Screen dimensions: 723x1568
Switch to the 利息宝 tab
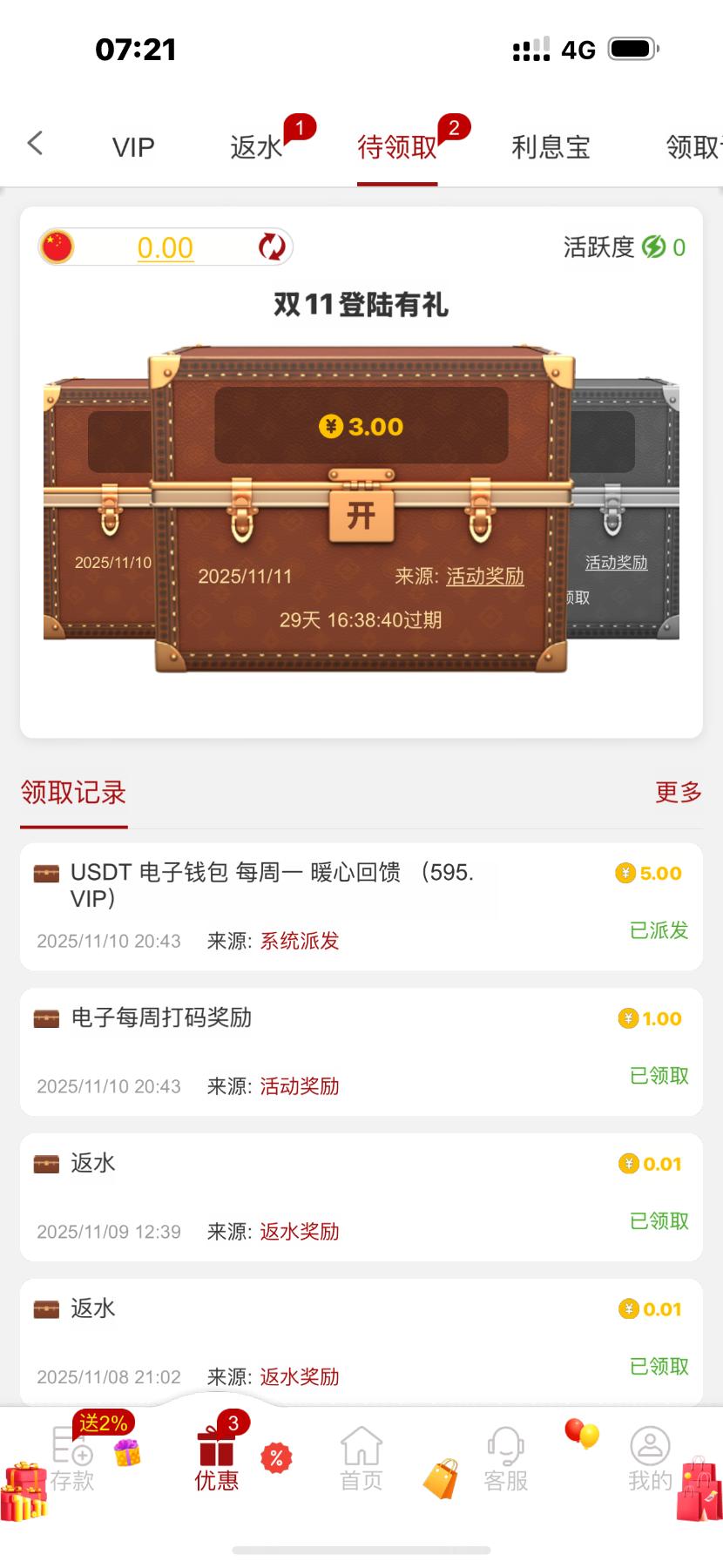tap(551, 147)
